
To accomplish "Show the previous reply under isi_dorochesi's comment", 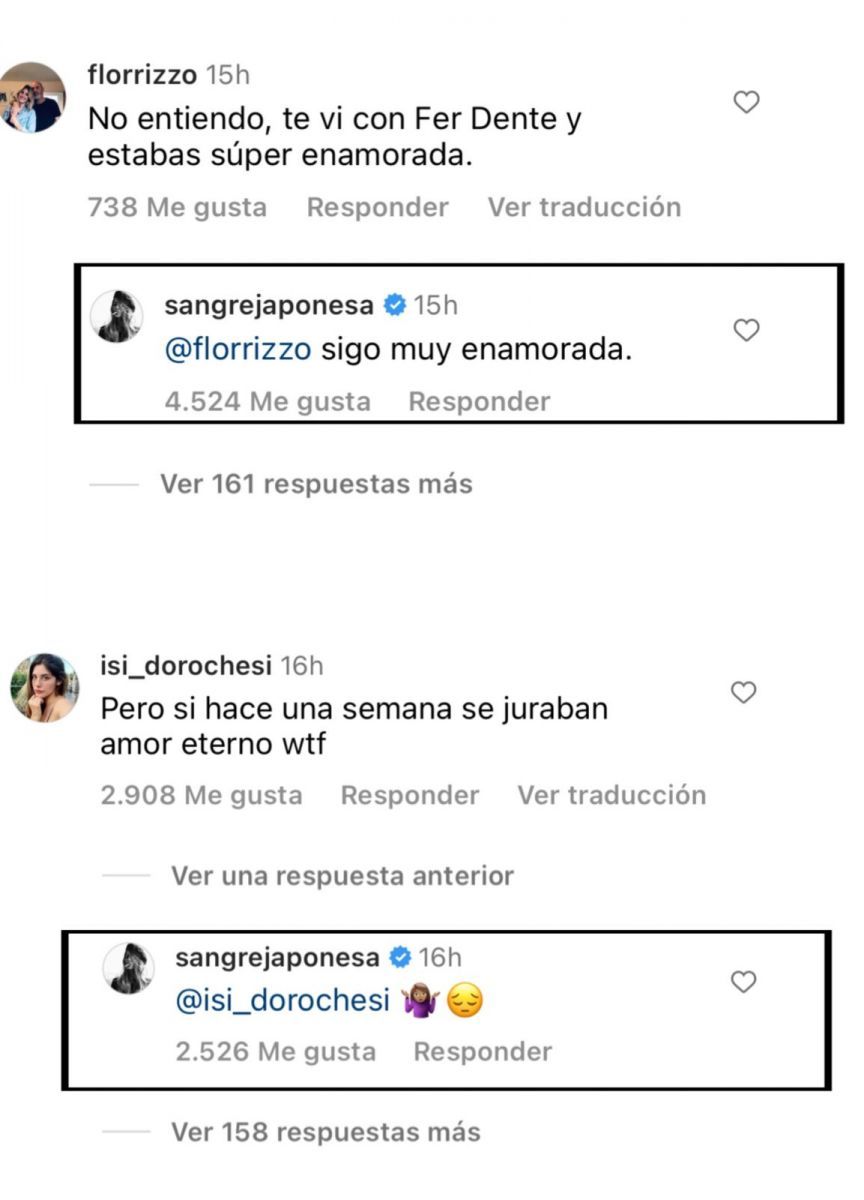I will coord(342,876).
